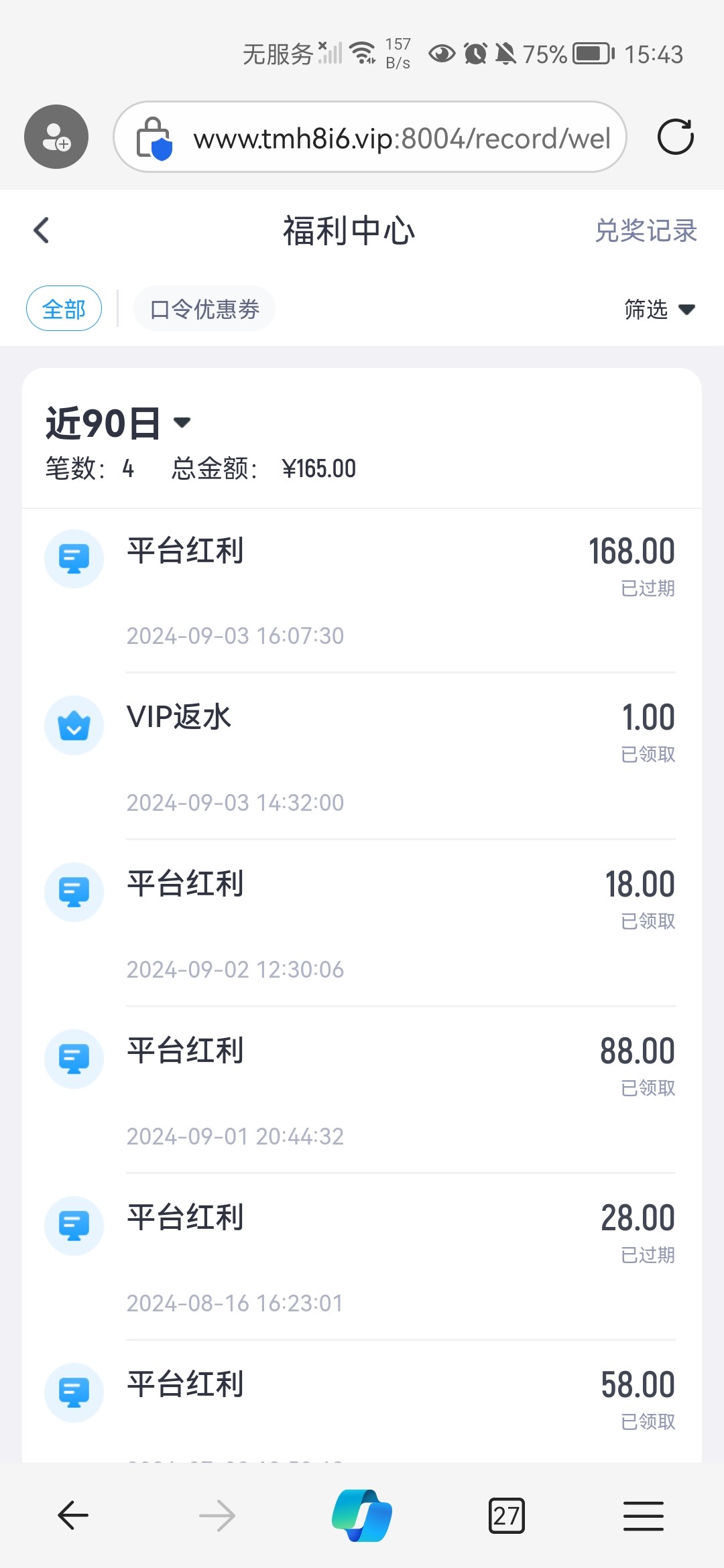
Task: Open the 28.00 平台红利 record
Action: click(x=362, y=1257)
